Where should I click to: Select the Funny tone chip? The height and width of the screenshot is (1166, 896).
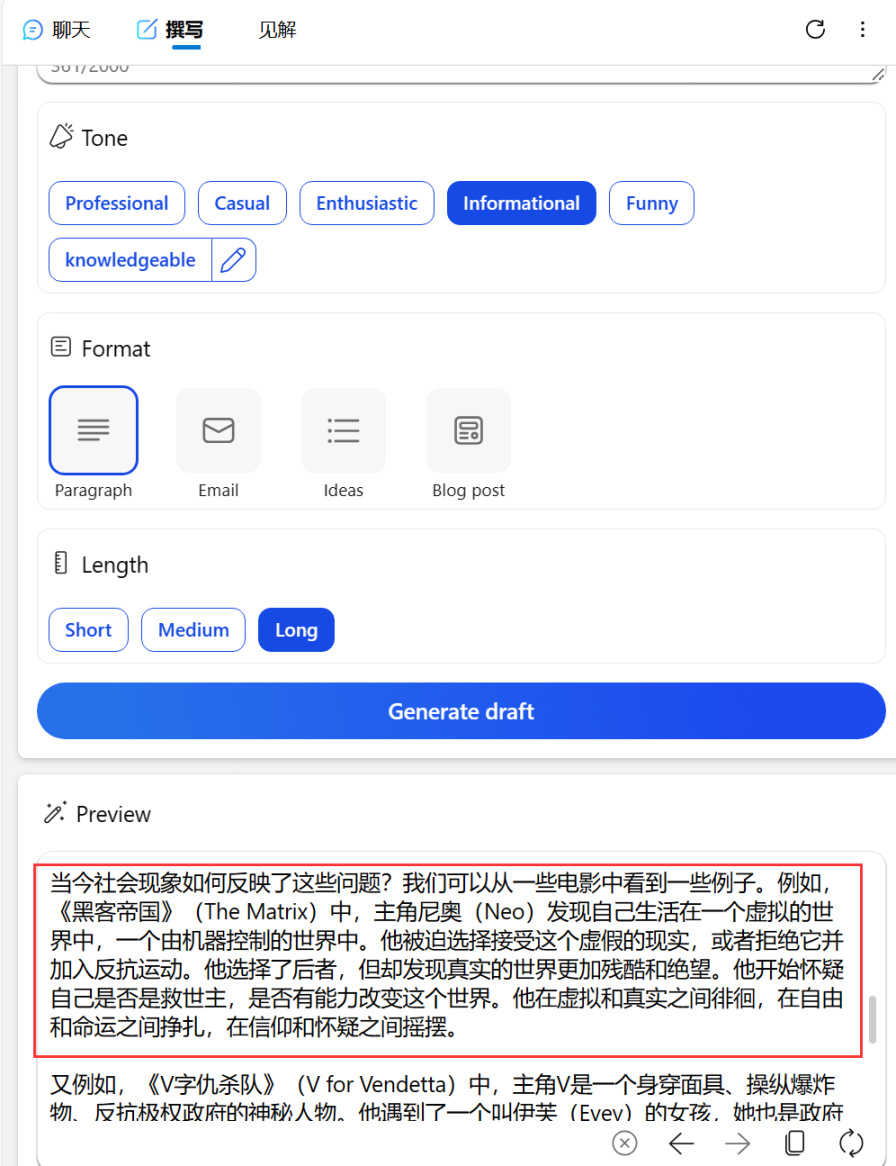(651, 203)
